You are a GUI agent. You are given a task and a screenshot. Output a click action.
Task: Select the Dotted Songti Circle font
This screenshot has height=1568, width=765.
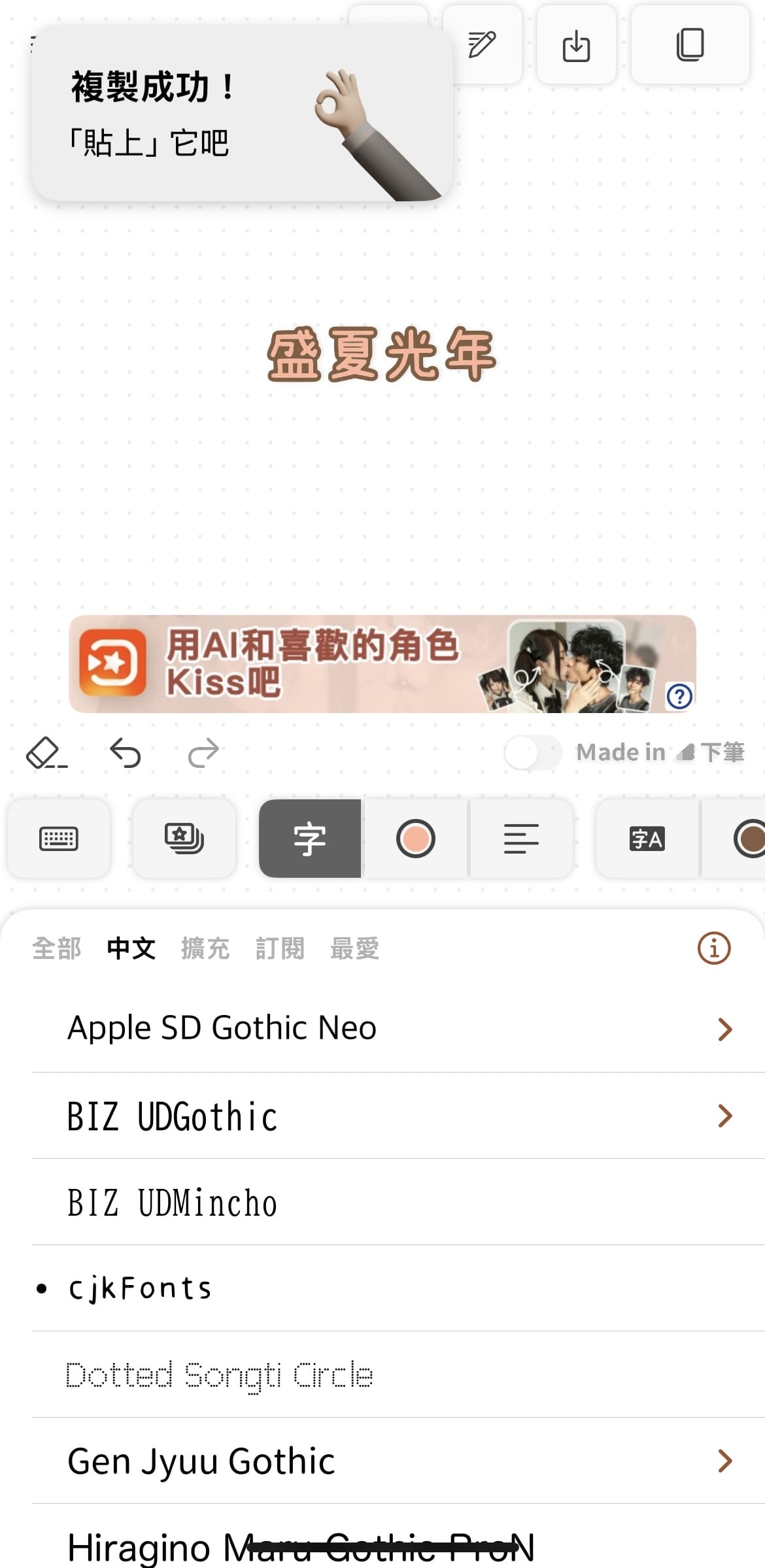(x=220, y=1375)
